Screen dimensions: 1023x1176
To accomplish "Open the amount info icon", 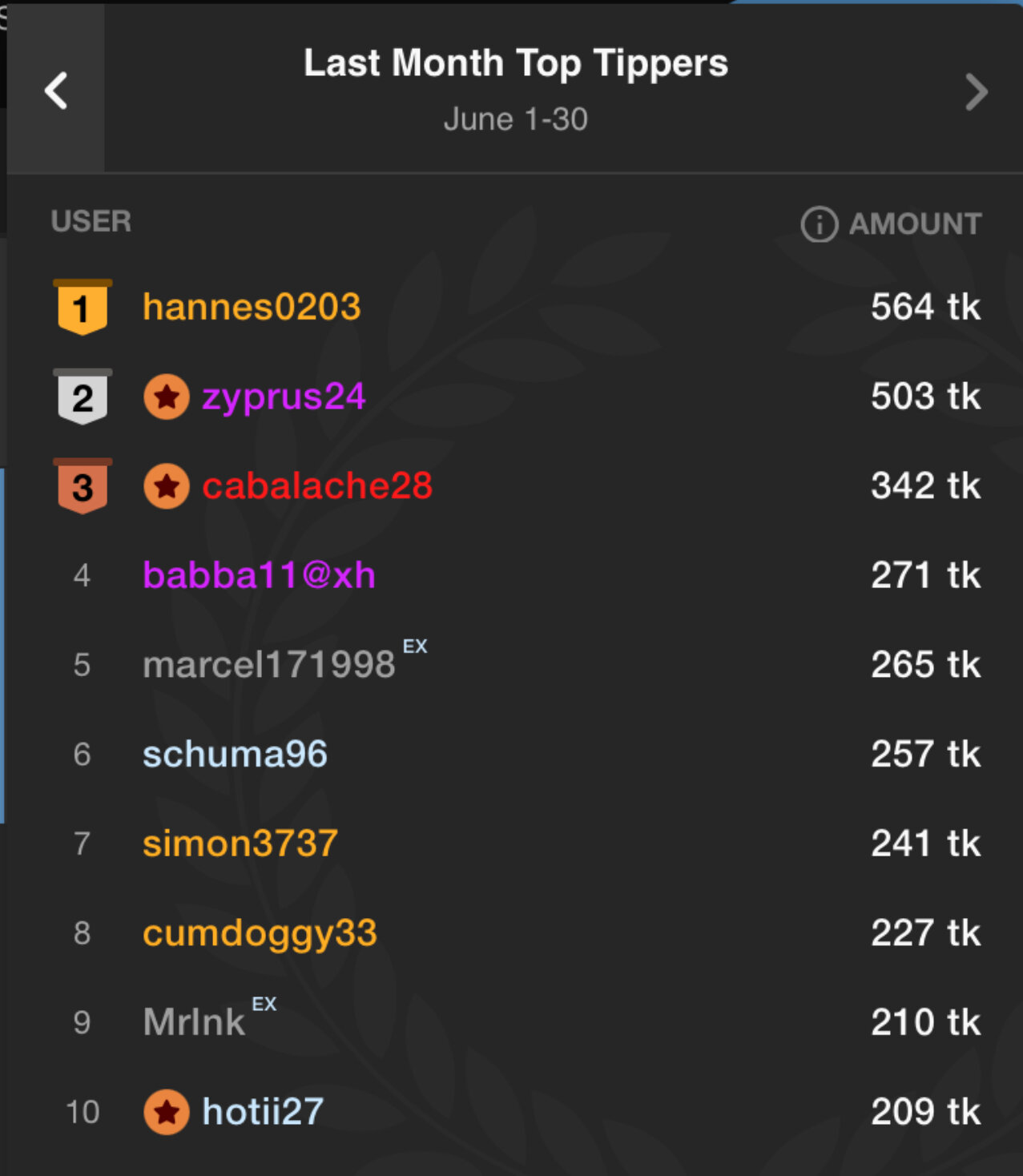I will click(x=819, y=224).
